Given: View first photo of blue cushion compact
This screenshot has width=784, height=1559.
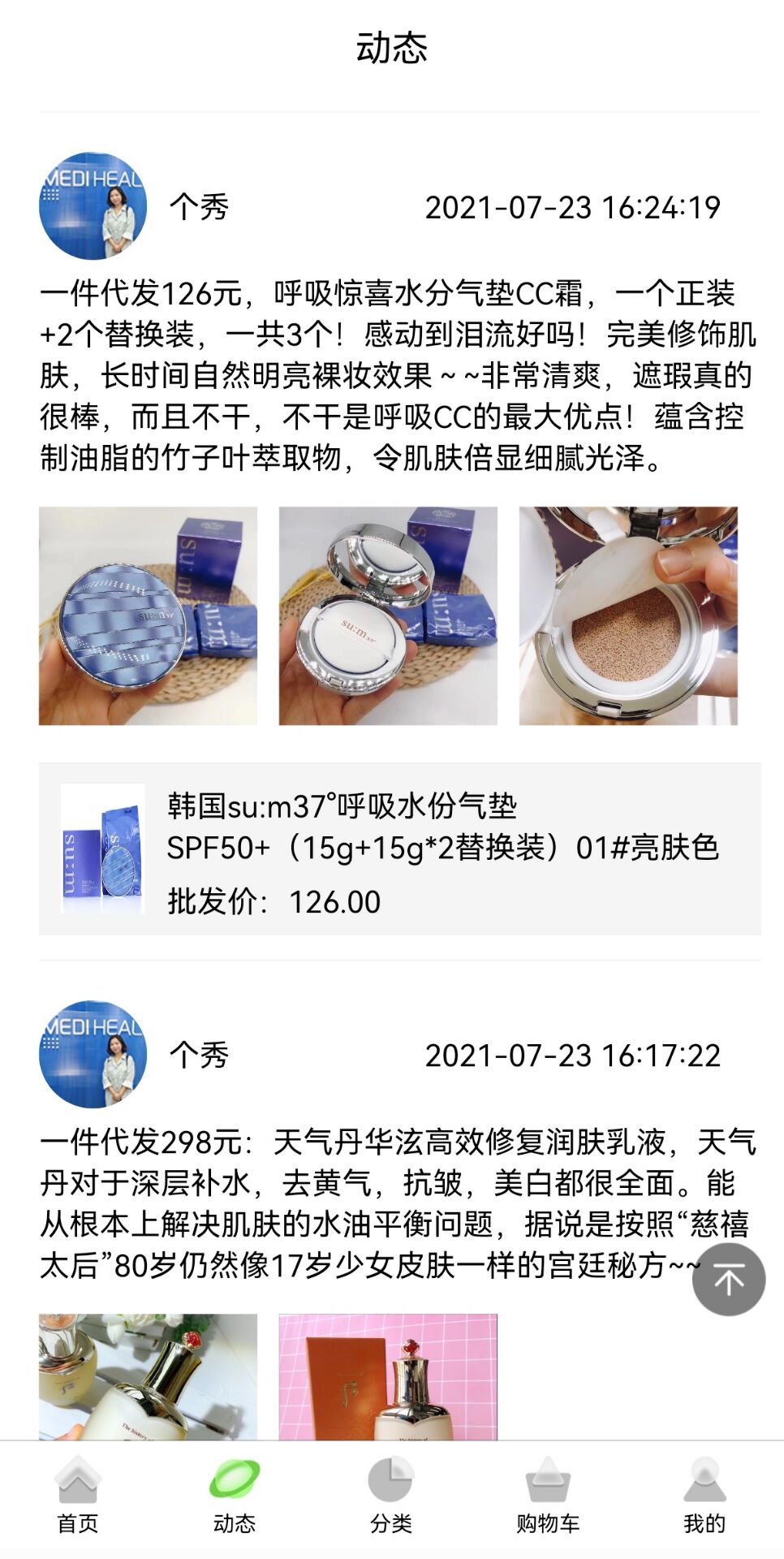Looking at the screenshot, I should point(148,615).
